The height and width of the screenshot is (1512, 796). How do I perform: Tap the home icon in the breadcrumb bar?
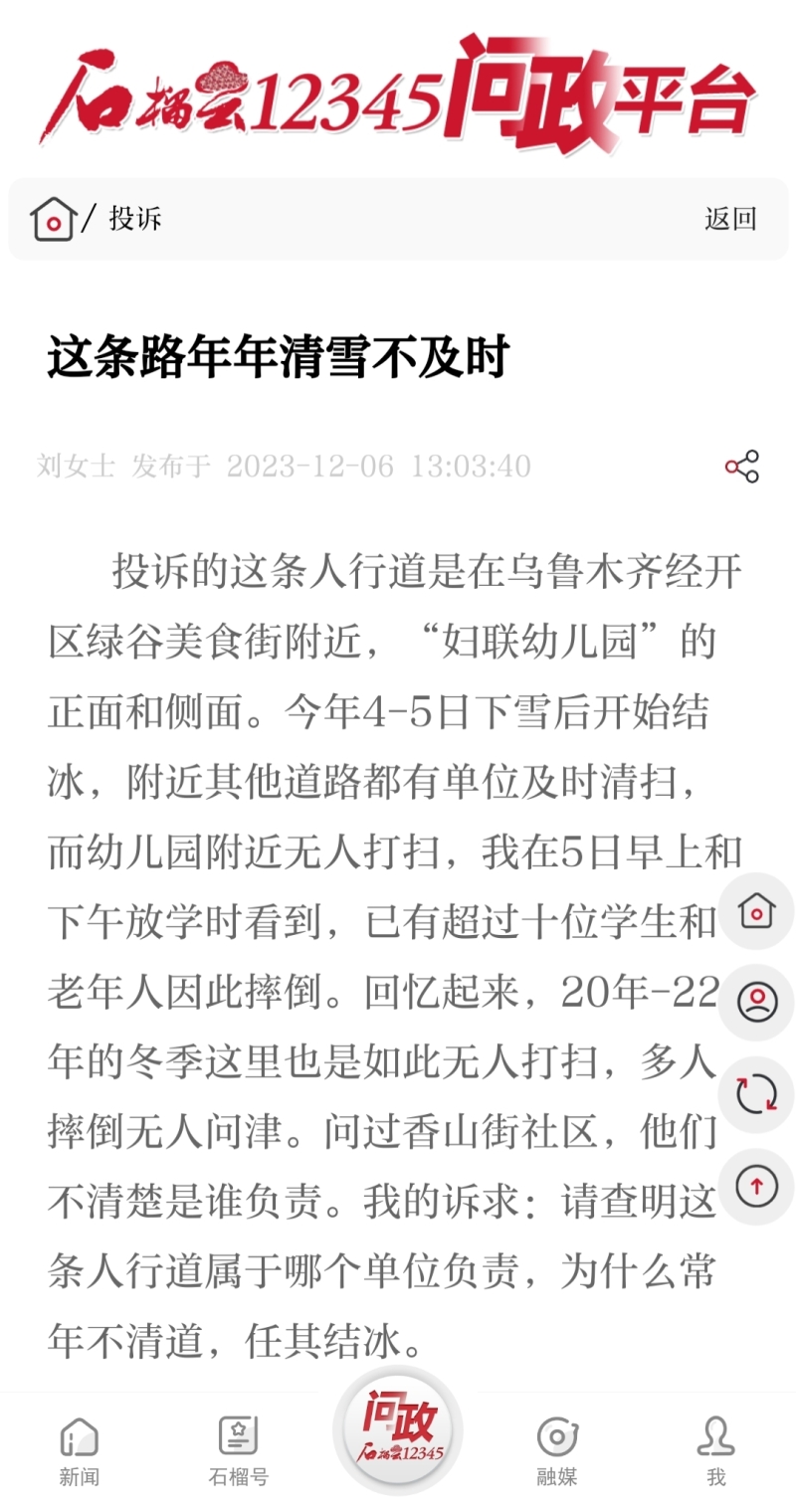pyautogui.click(x=54, y=219)
